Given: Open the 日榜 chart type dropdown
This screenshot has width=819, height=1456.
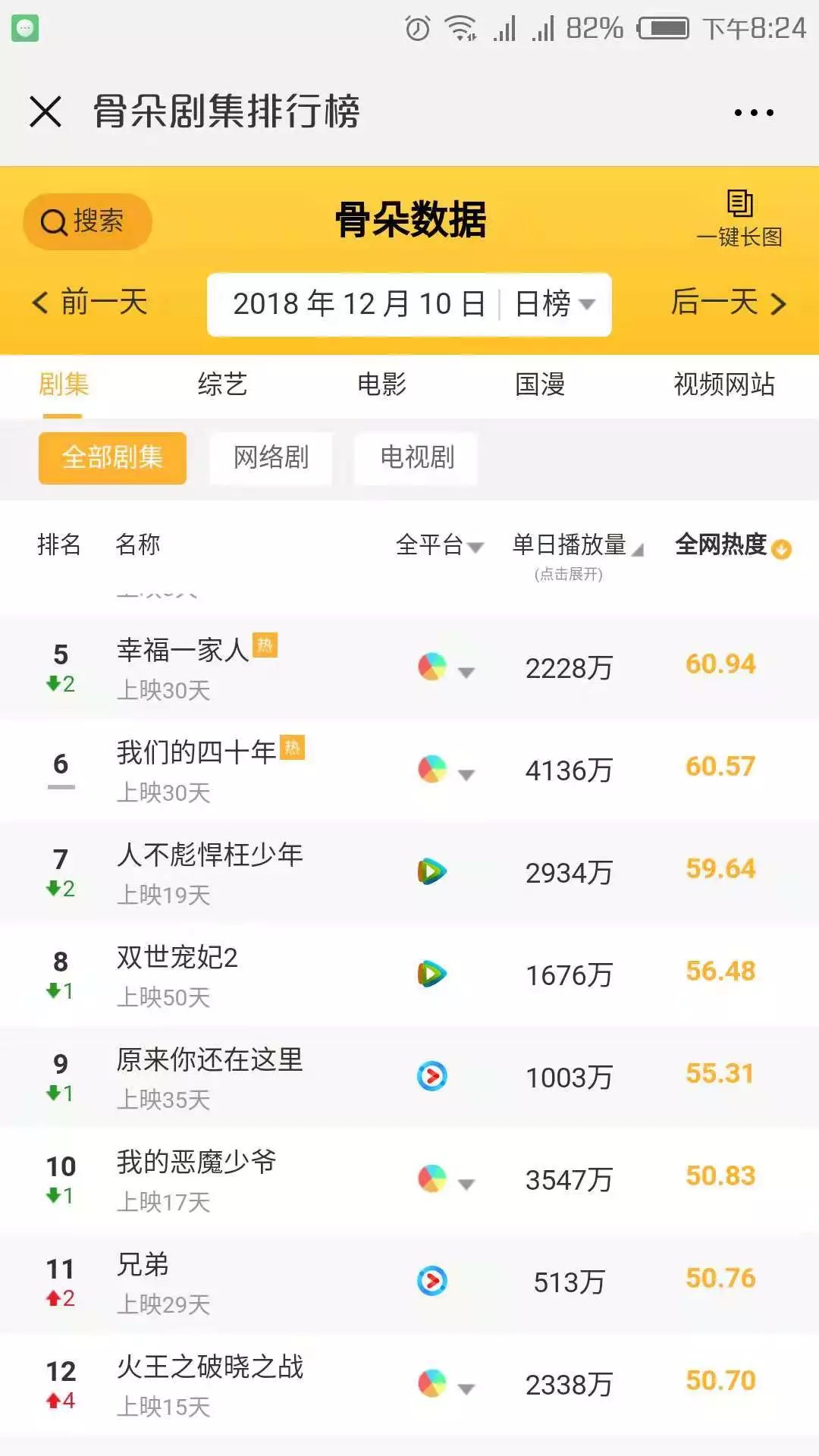Looking at the screenshot, I should (x=555, y=304).
